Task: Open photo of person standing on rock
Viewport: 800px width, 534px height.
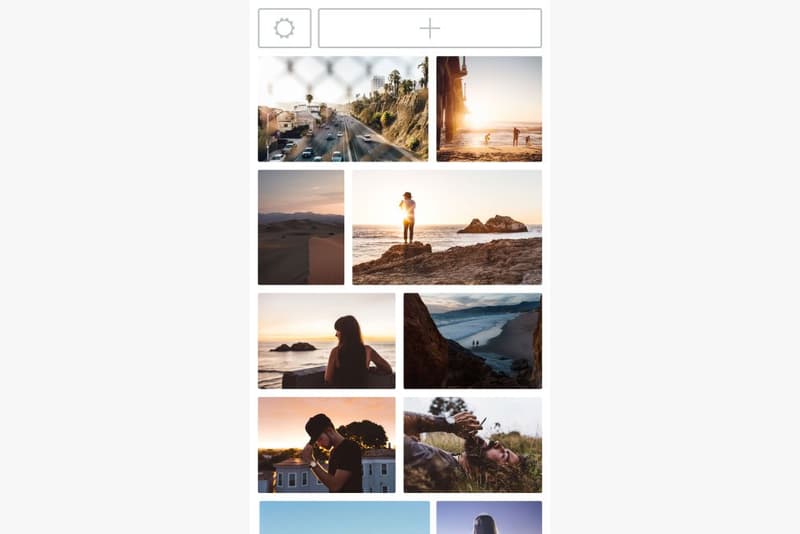Action: pos(447,227)
